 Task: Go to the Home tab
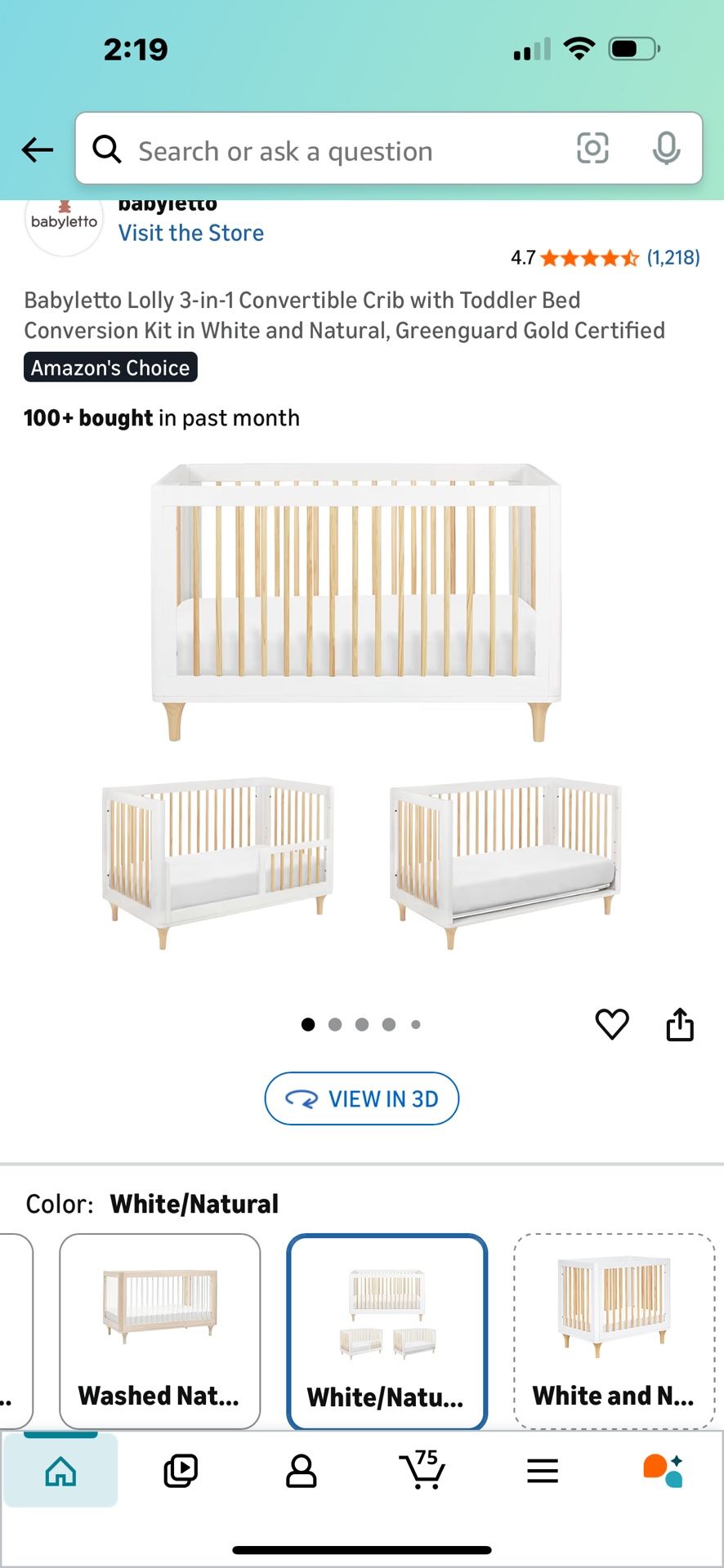click(x=61, y=1472)
